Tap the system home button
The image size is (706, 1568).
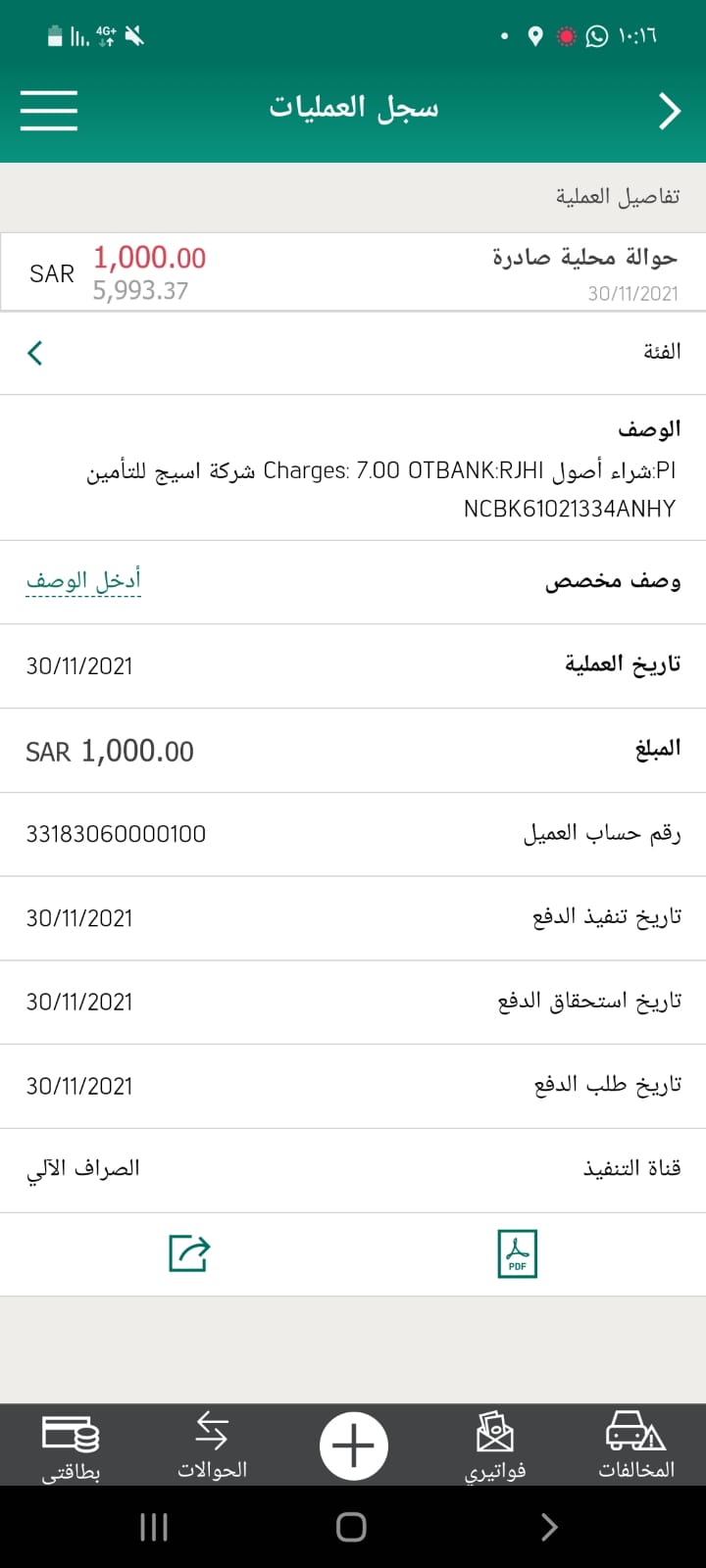pos(351,1527)
